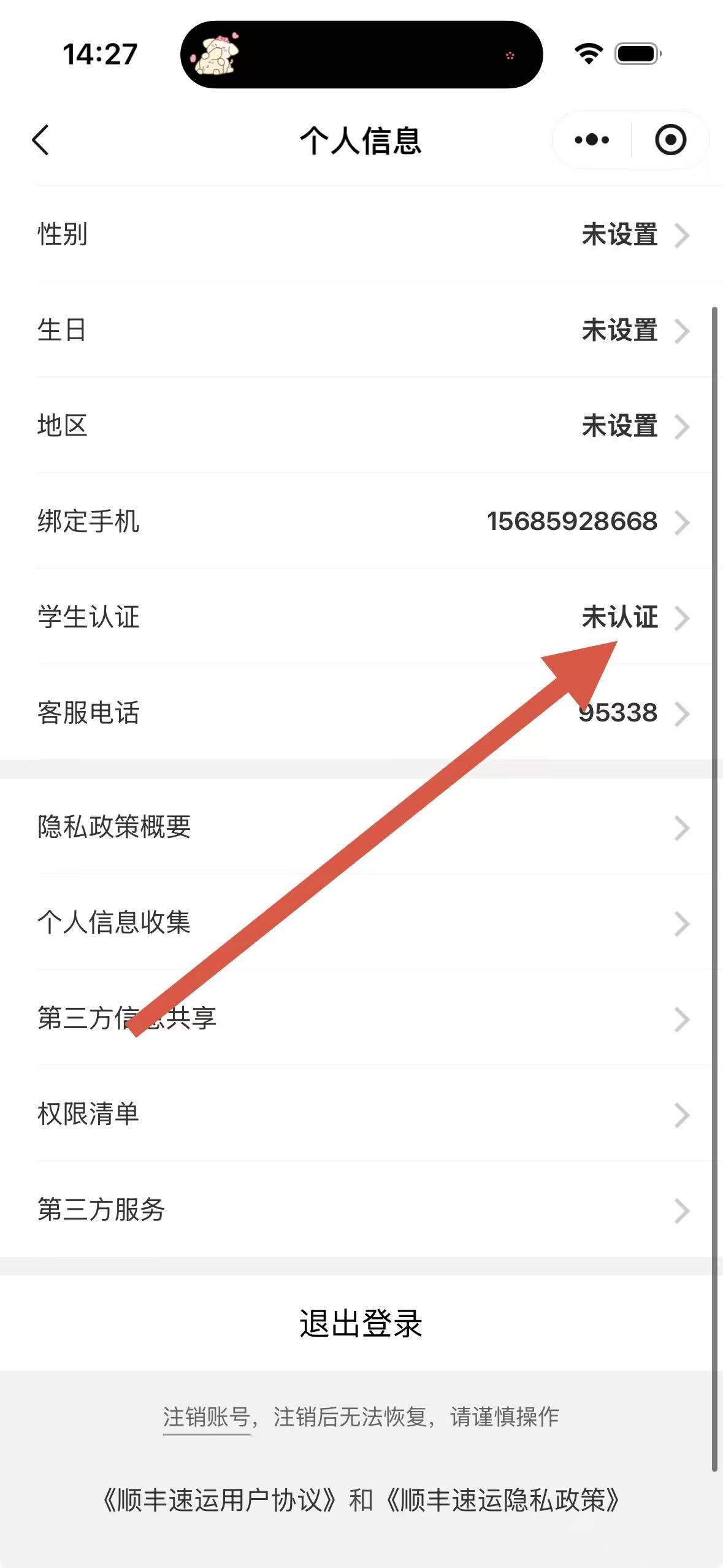The height and width of the screenshot is (1568, 723).
Task: Close the mini program via circle icon
Action: pyautogui.click(x=670, y=140)
